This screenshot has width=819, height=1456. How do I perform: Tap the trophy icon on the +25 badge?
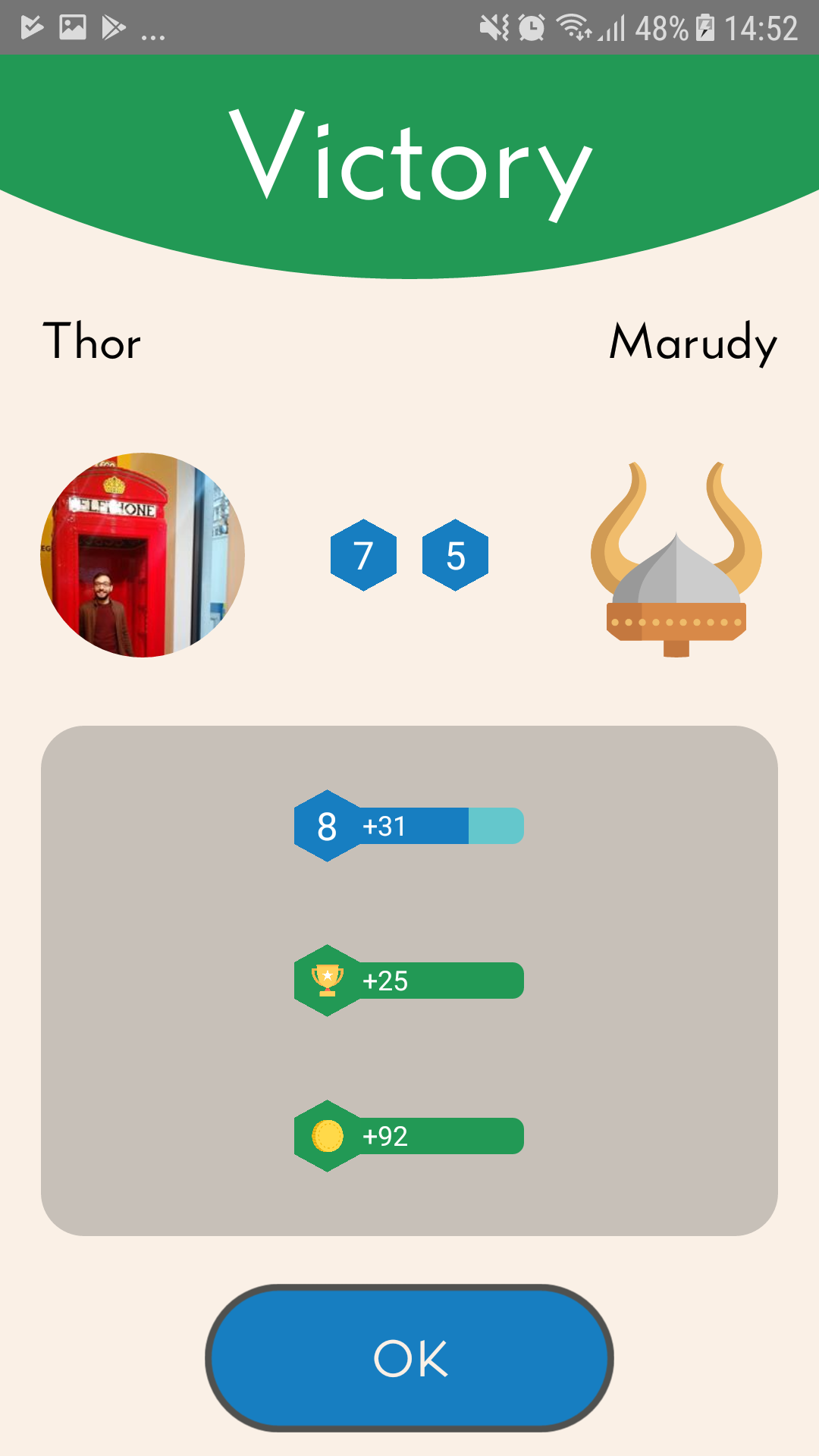tap(326, 979)
